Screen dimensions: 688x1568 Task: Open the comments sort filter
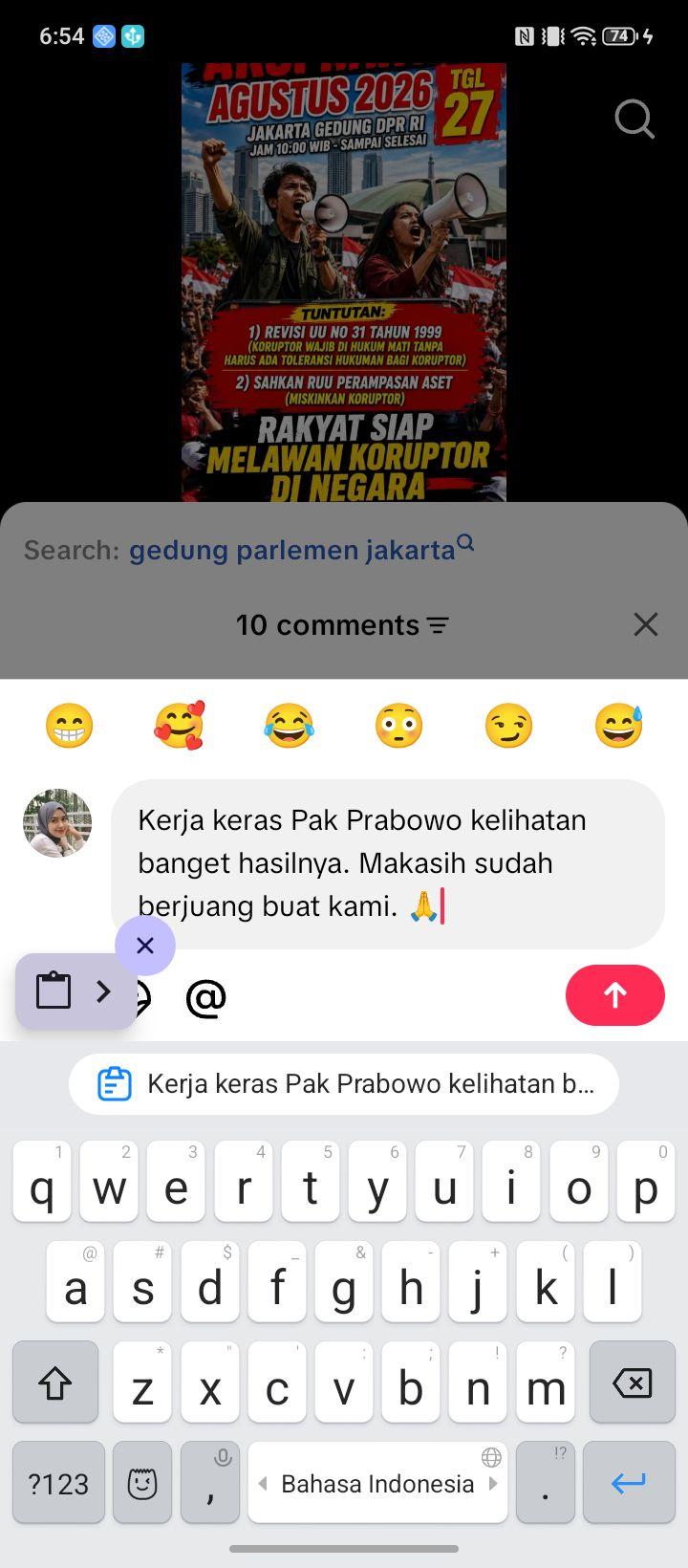[x=438, y=625]
